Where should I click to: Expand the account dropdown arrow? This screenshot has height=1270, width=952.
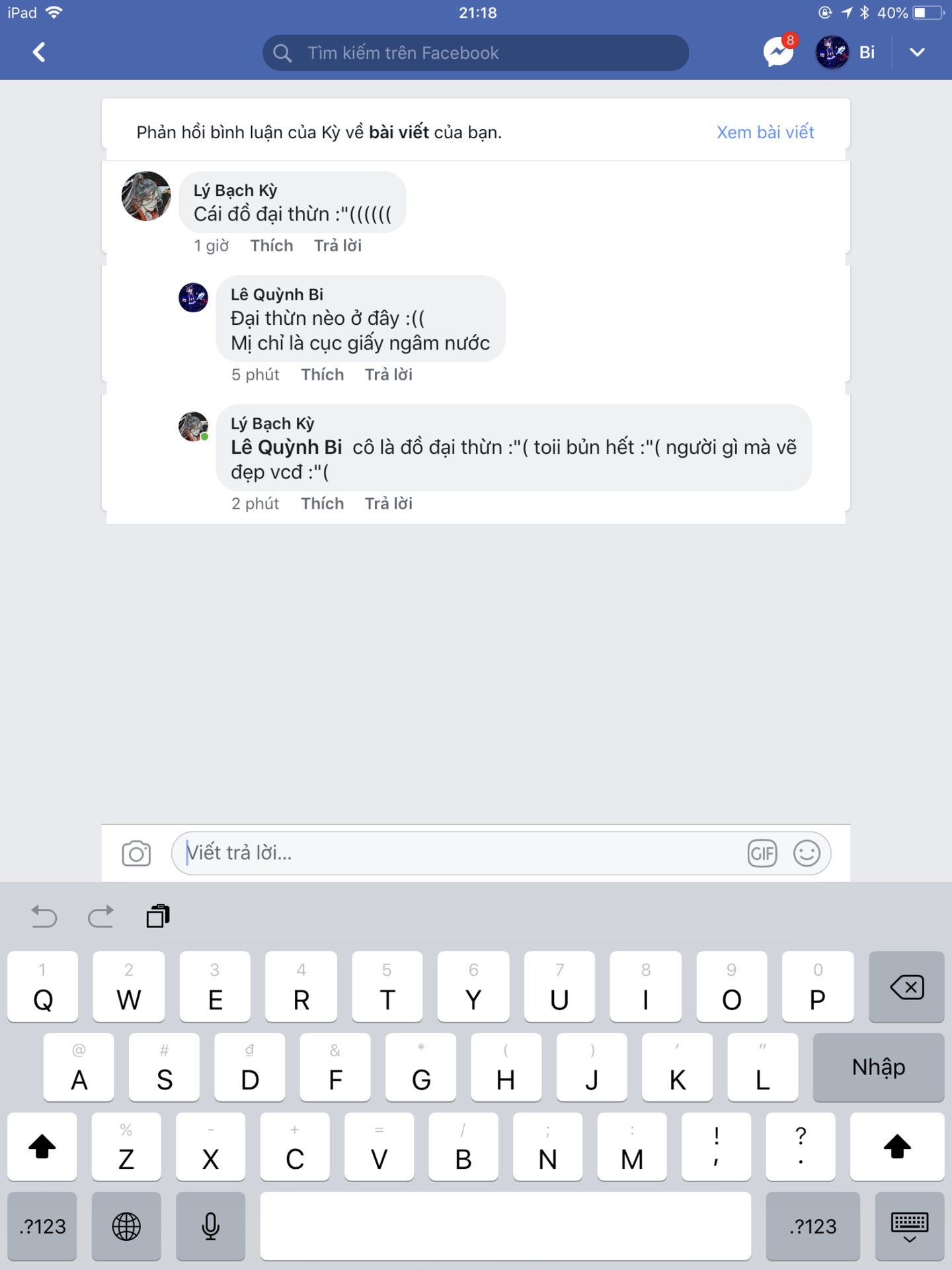click(x=916, y=52)
